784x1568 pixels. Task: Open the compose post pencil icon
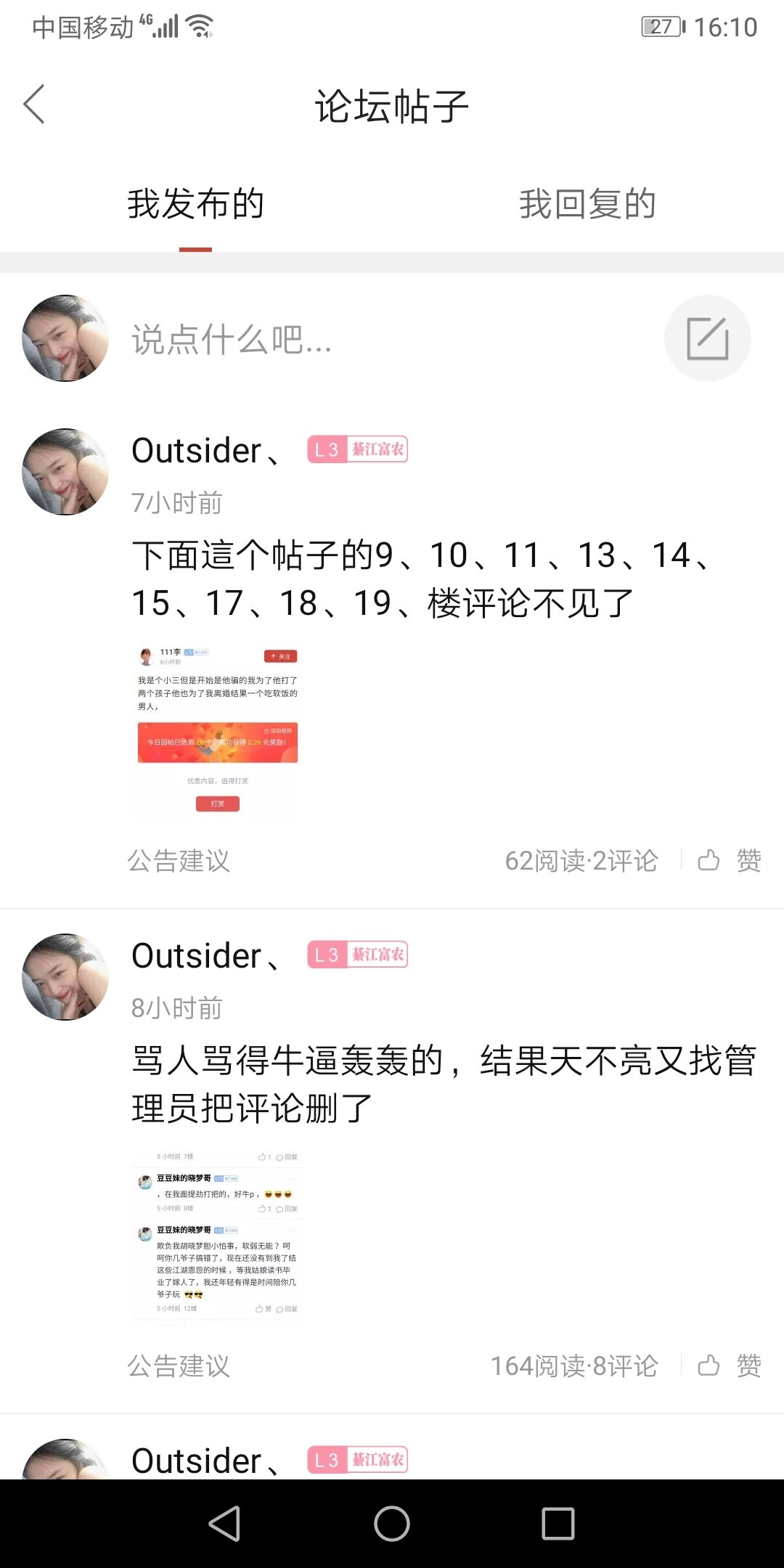pyautogui.click(x=707, y=338)
